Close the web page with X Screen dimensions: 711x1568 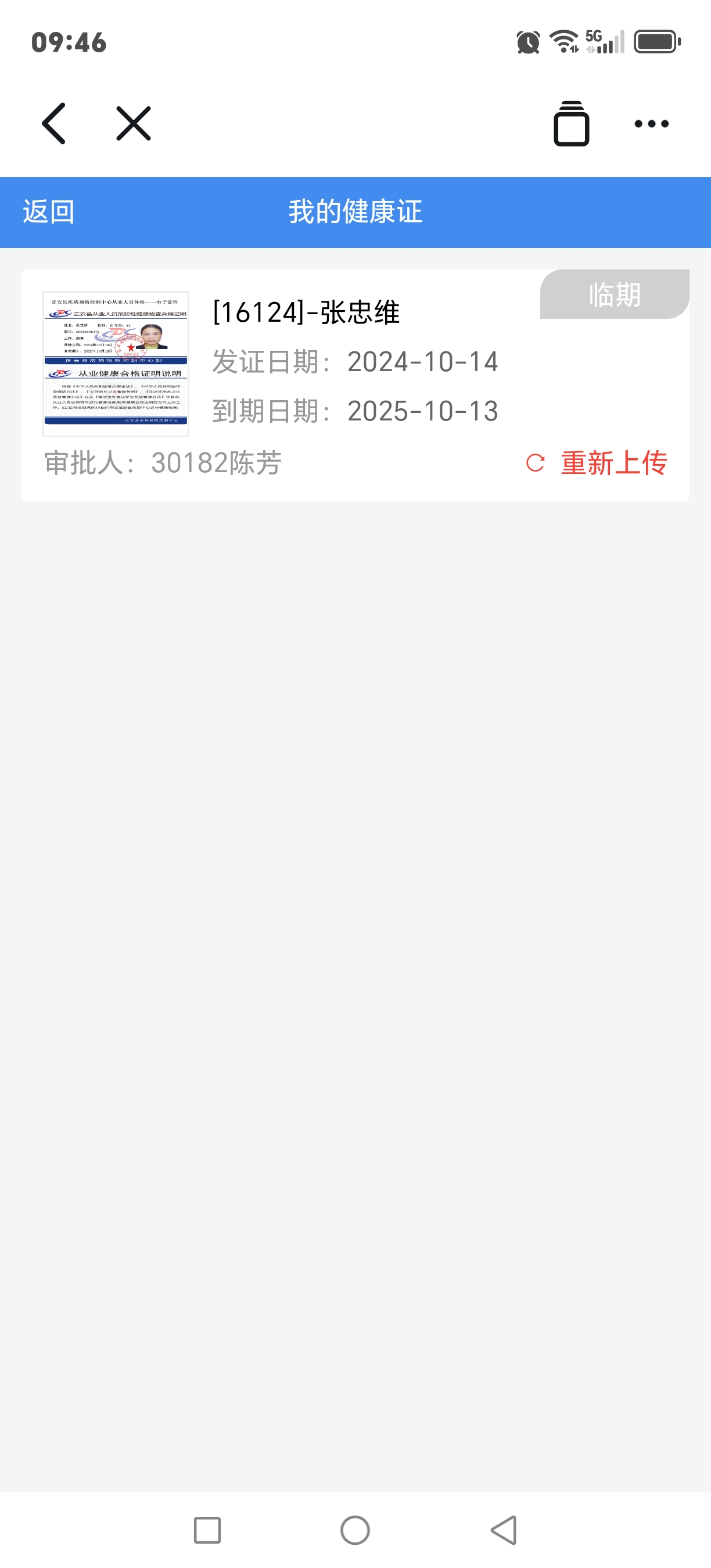134,124
